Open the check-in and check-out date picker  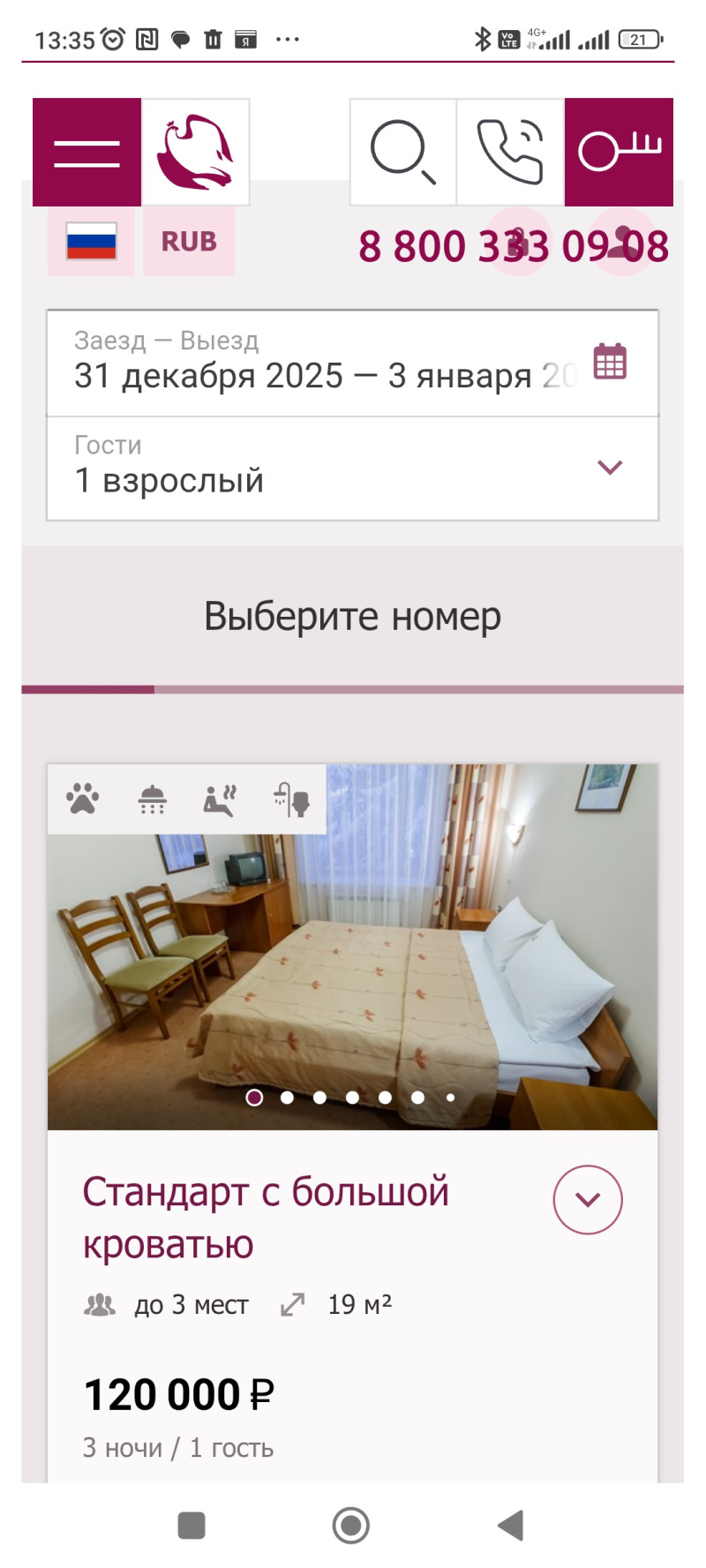351,364
